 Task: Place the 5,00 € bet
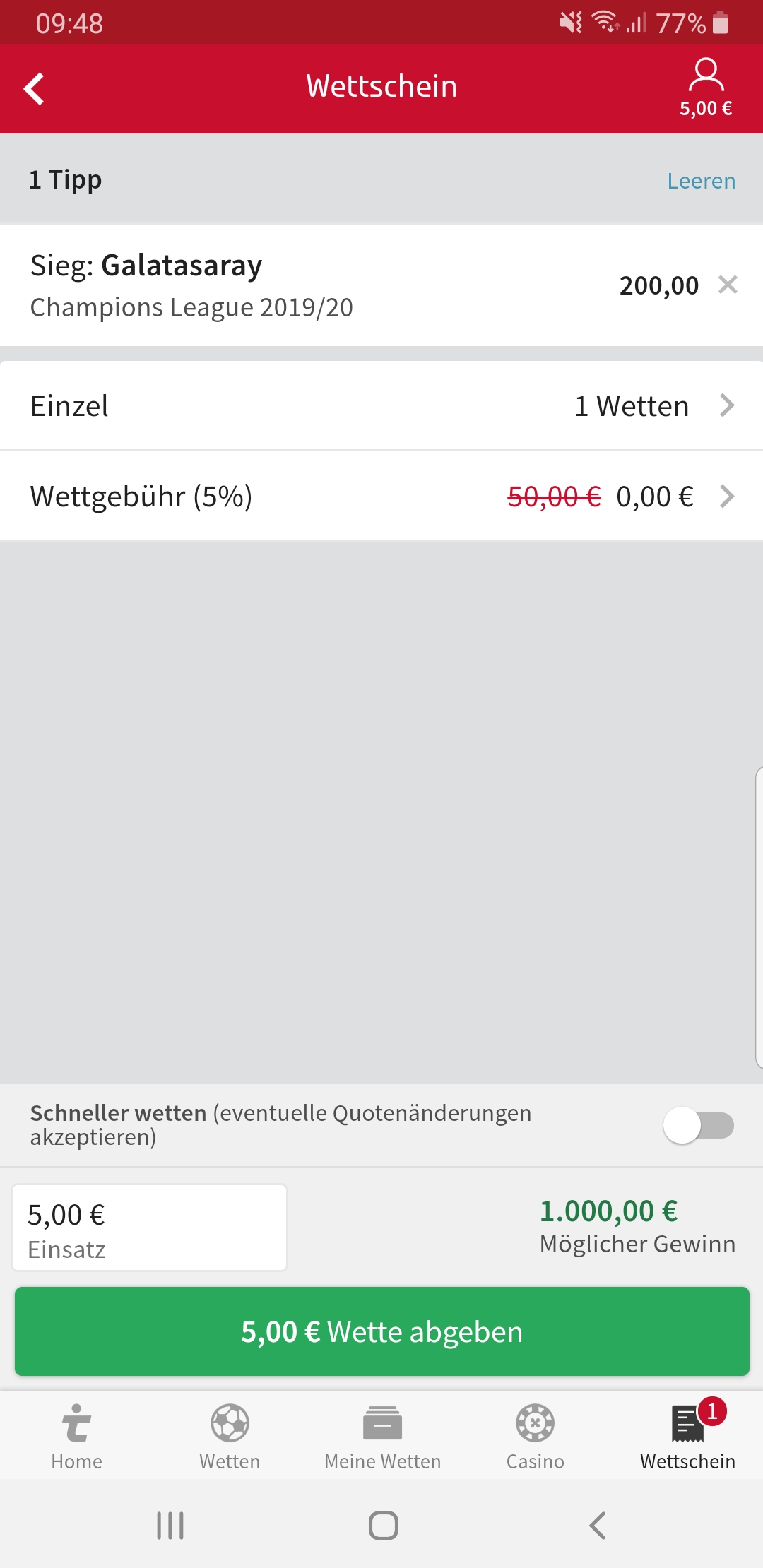pos(381,1331)
